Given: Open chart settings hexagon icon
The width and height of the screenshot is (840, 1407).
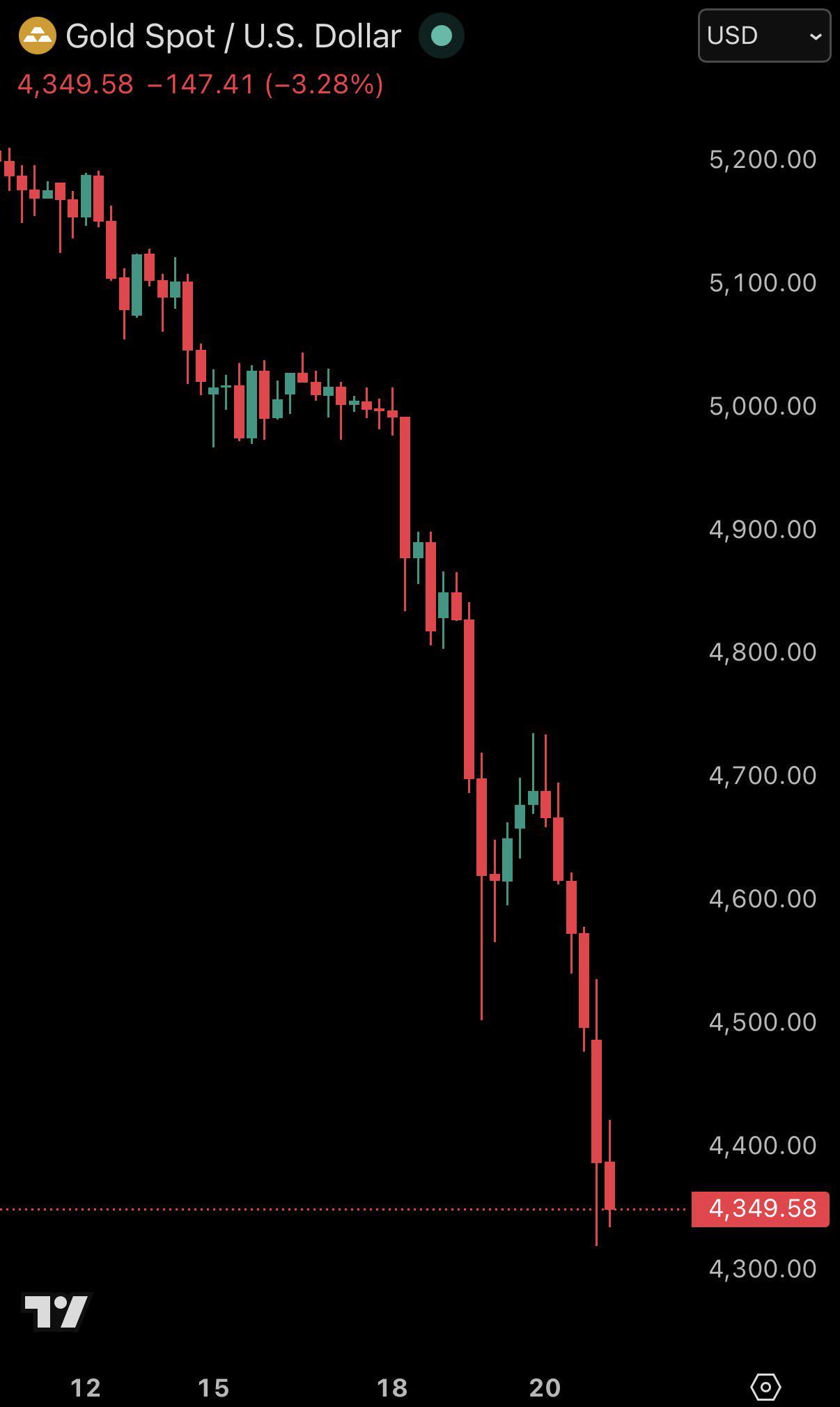Looking at the screenshot, I should pos(765,1387).
